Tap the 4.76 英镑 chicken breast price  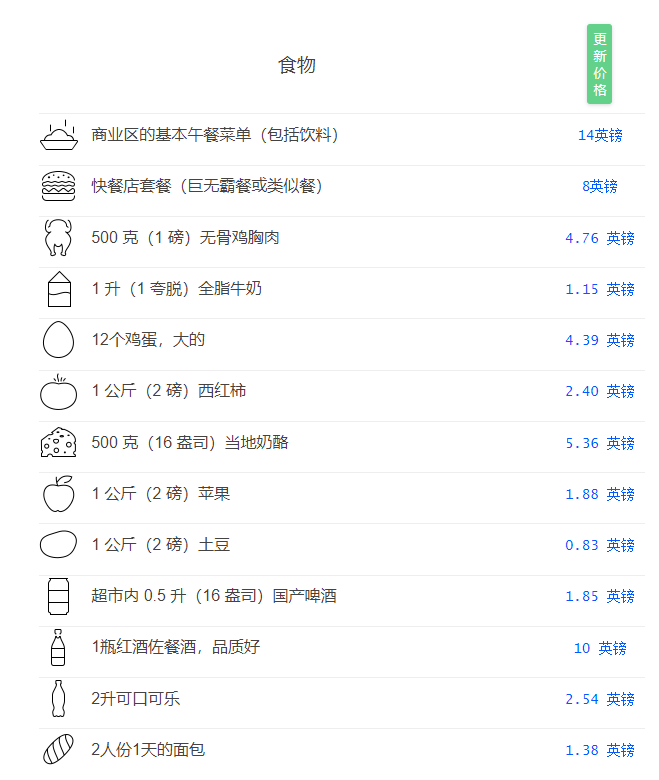point(600,238)
